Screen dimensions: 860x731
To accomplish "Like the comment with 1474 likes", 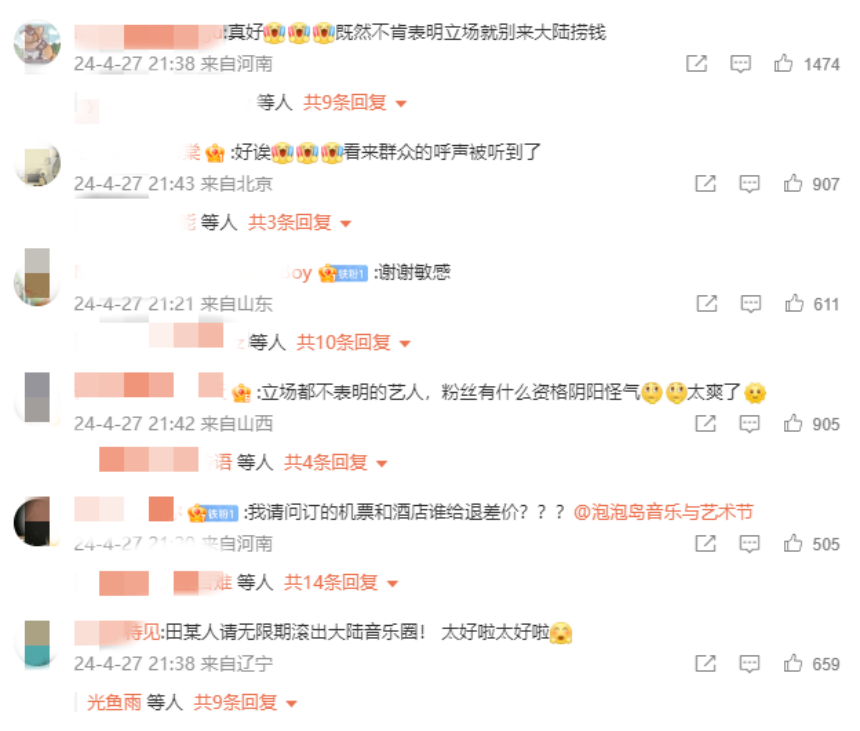I will (x=784, y=64).
